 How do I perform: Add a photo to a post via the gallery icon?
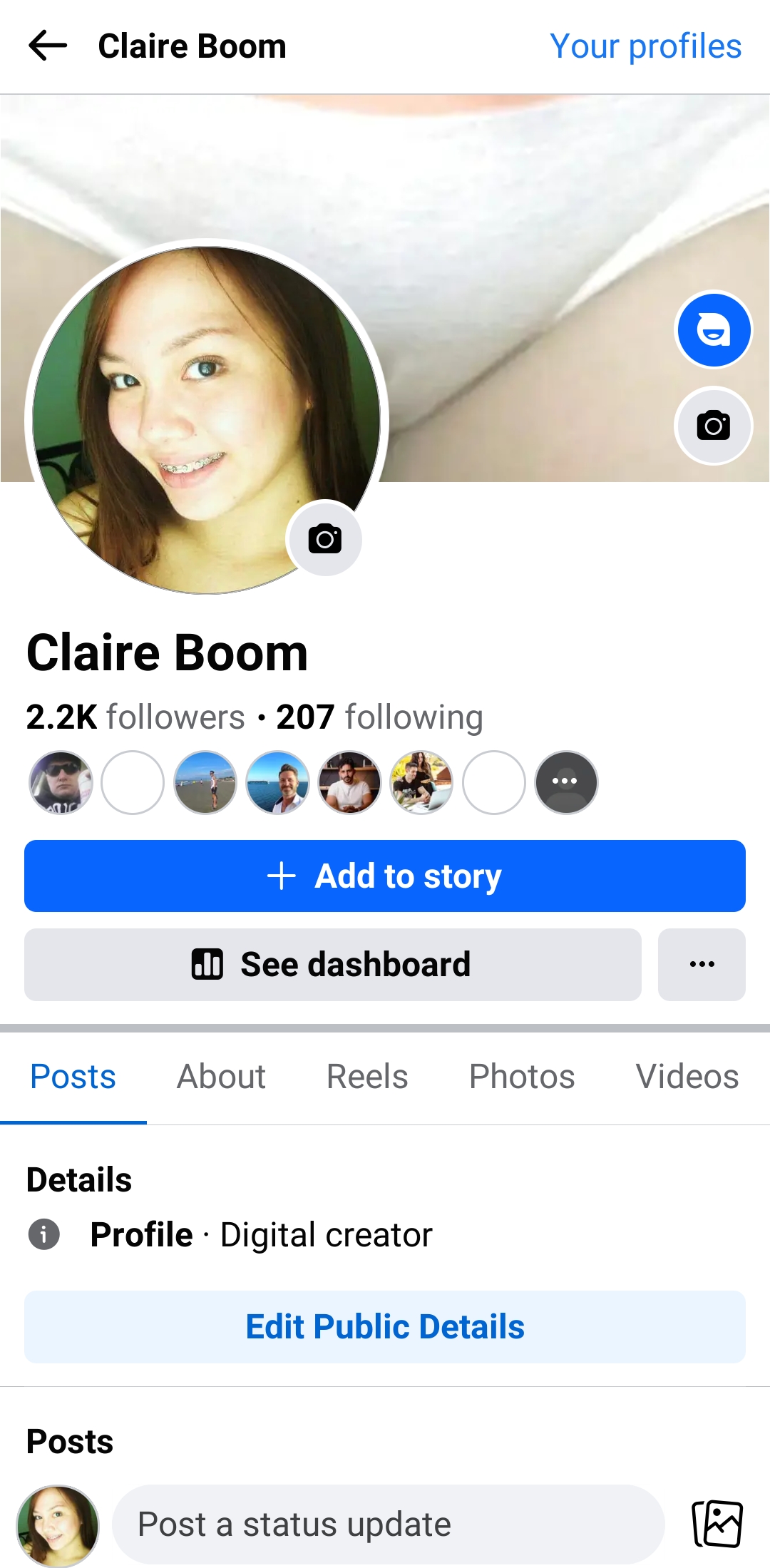[x=717, y=1524]
